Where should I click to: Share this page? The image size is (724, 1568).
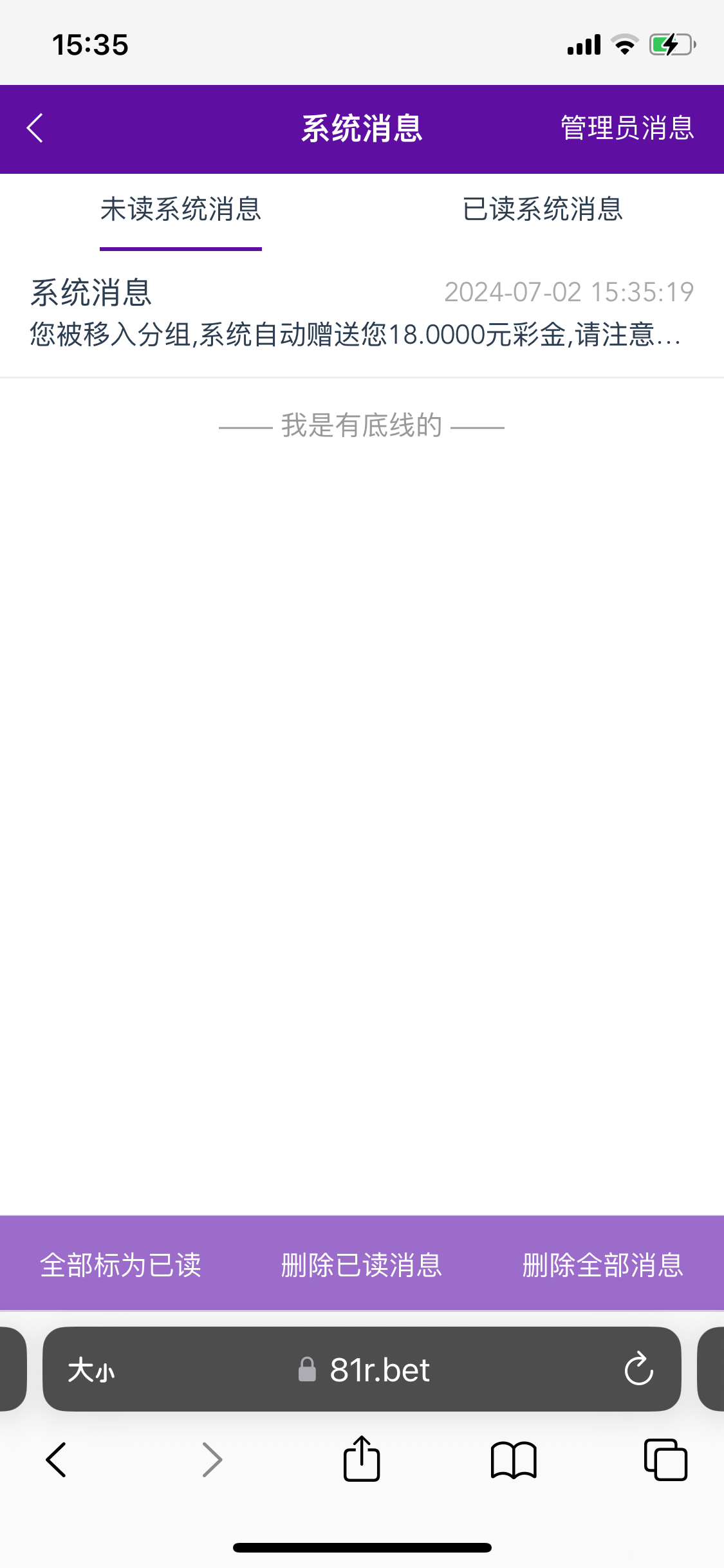click(x=362, y=1459)
